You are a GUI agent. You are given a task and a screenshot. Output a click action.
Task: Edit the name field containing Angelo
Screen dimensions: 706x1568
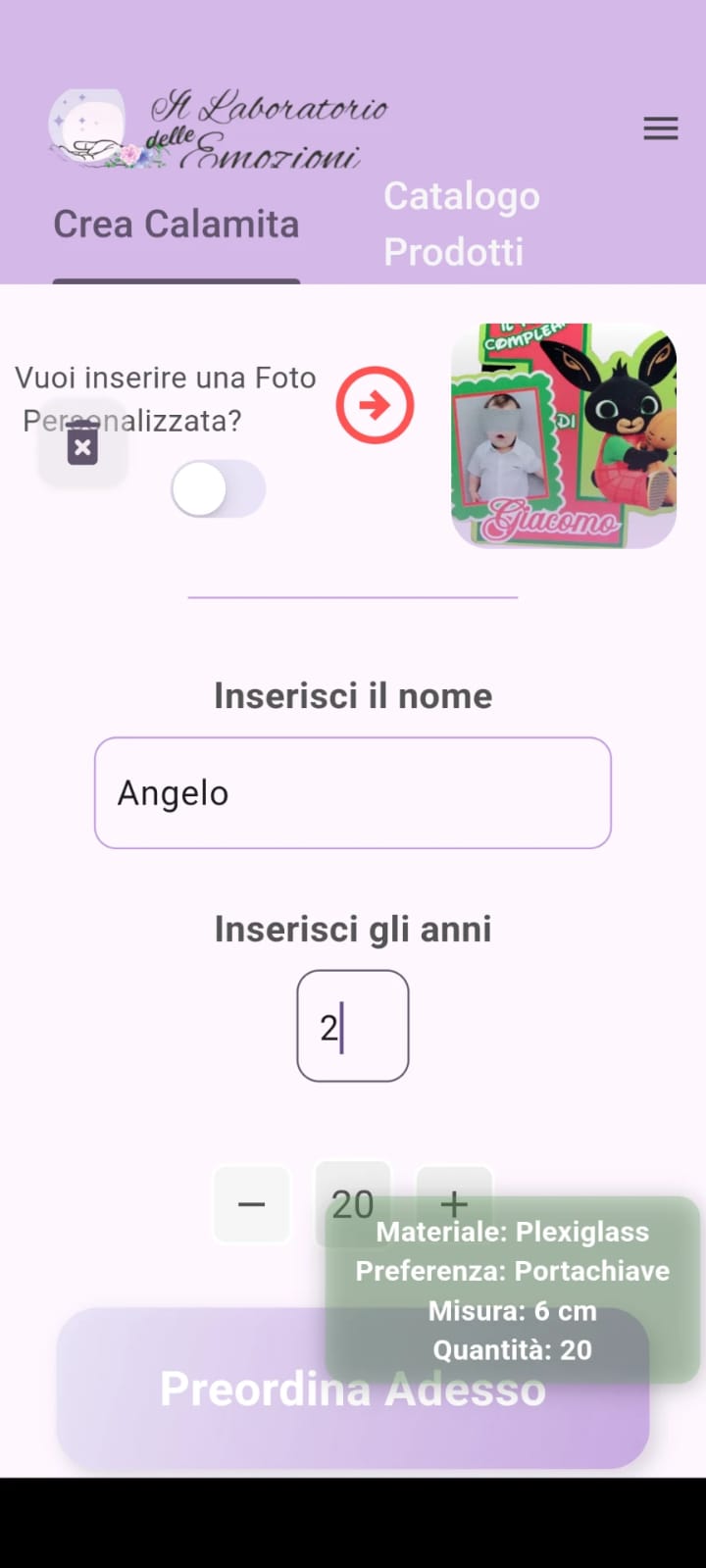353,792
